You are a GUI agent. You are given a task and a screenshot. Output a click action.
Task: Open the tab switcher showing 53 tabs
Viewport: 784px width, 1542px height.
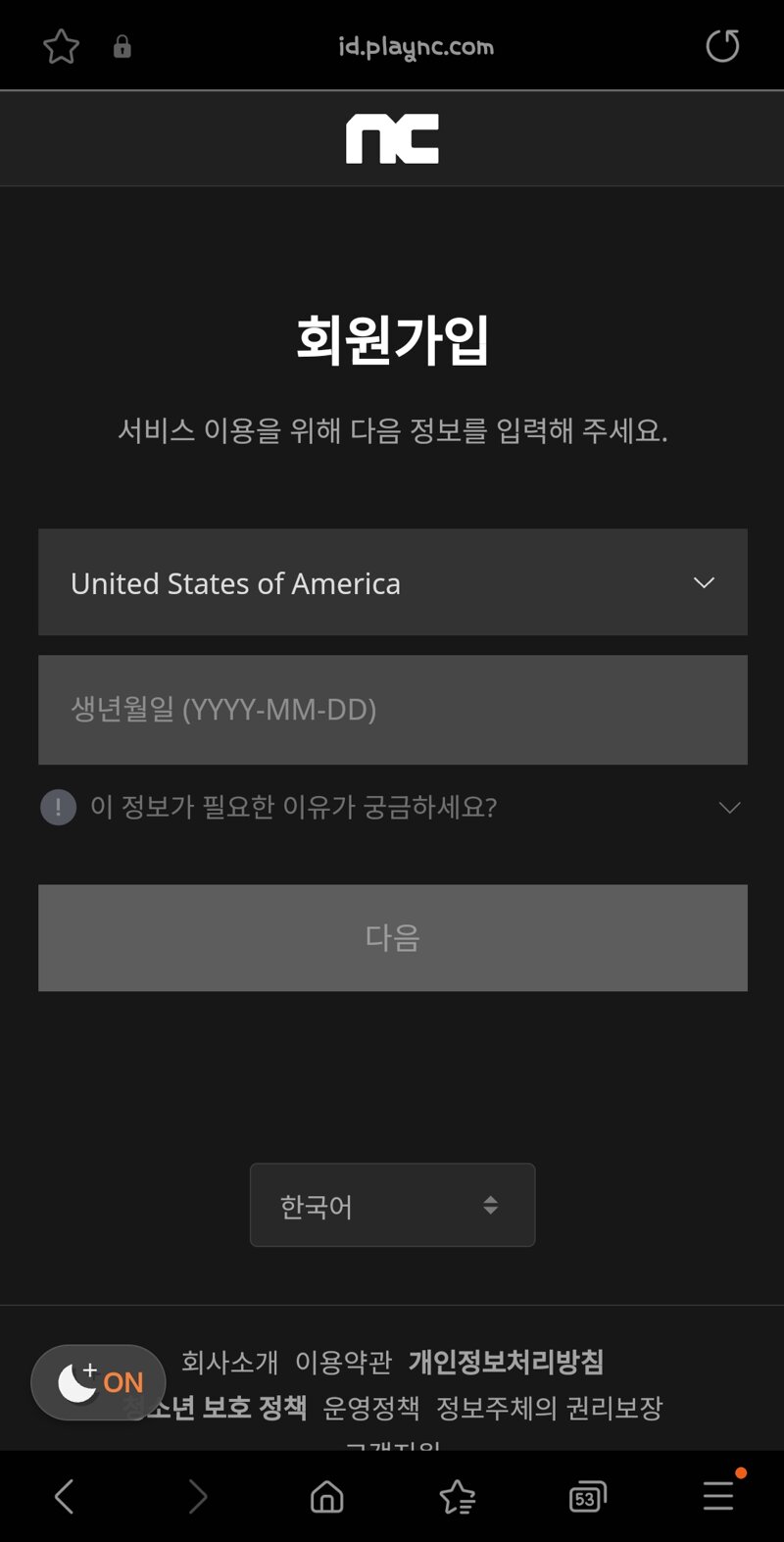point(587,1497)
